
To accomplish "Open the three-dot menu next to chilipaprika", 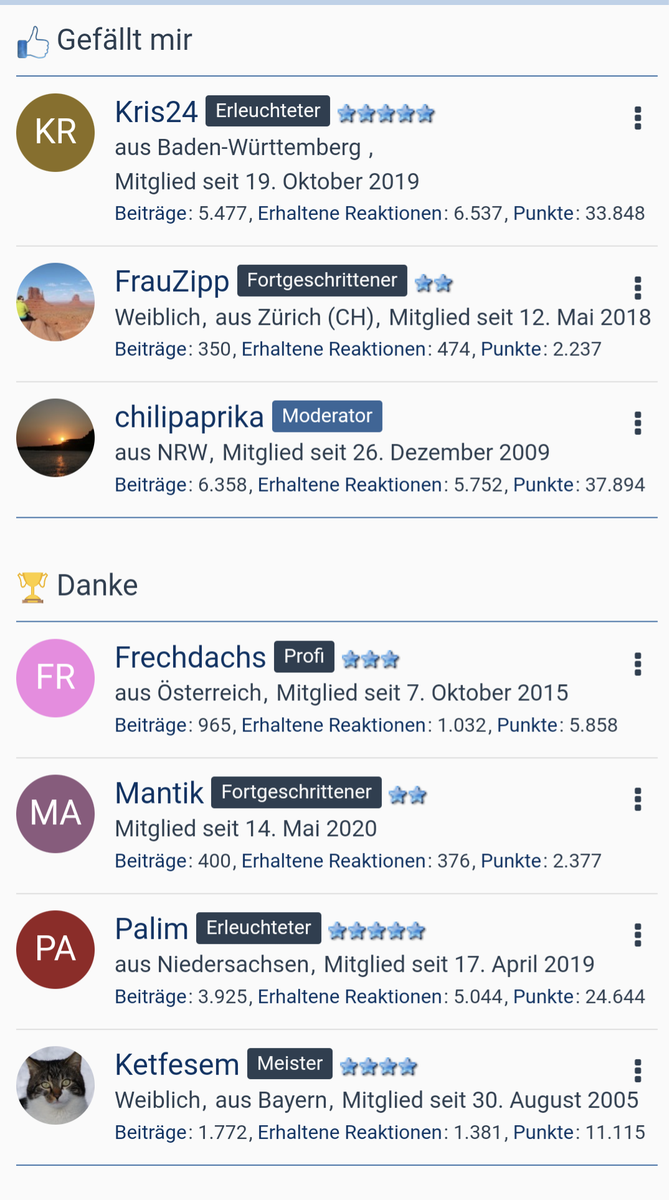I will click(638, 422).
